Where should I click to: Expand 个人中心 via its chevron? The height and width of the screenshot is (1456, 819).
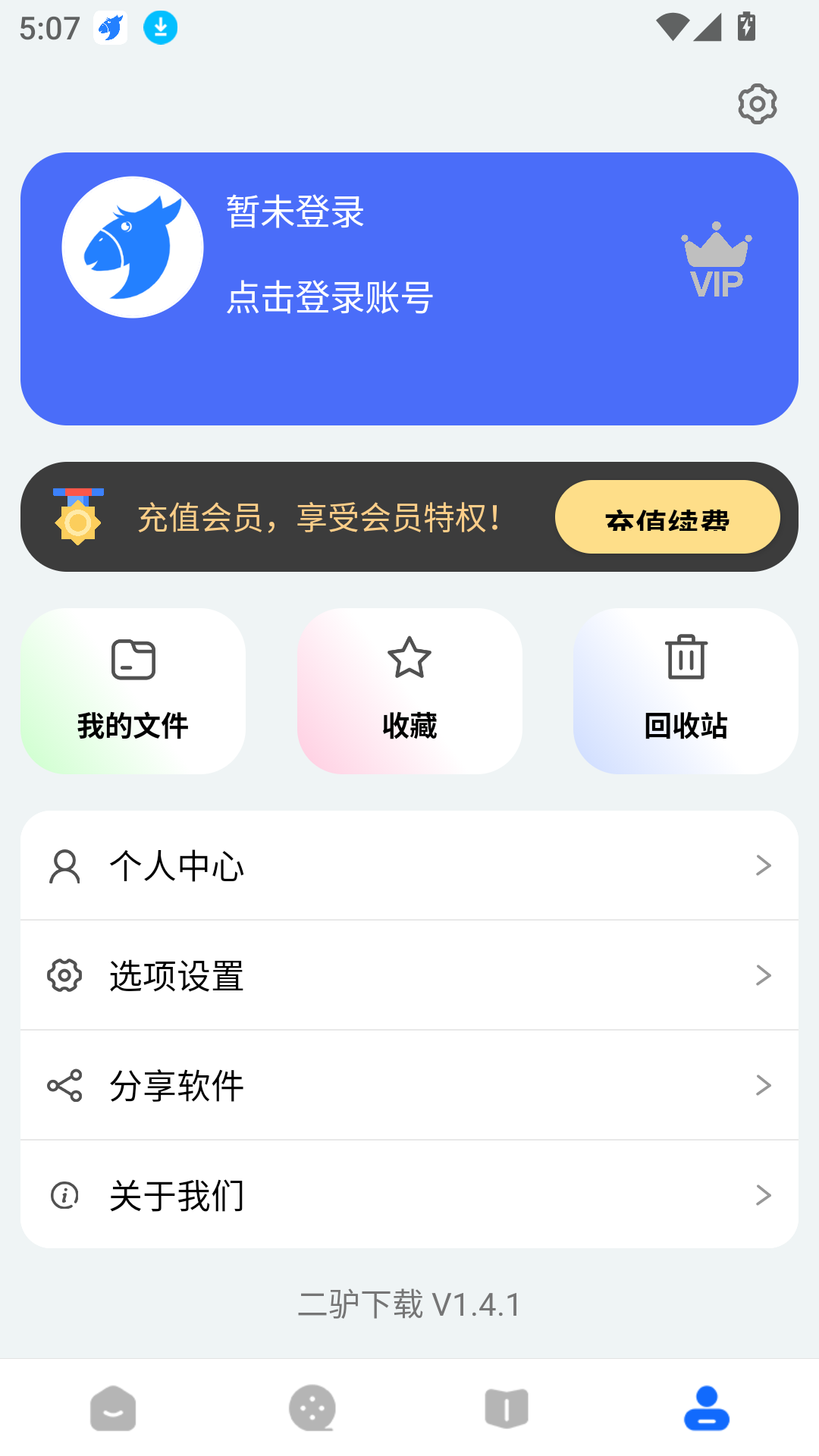(763, 866)
